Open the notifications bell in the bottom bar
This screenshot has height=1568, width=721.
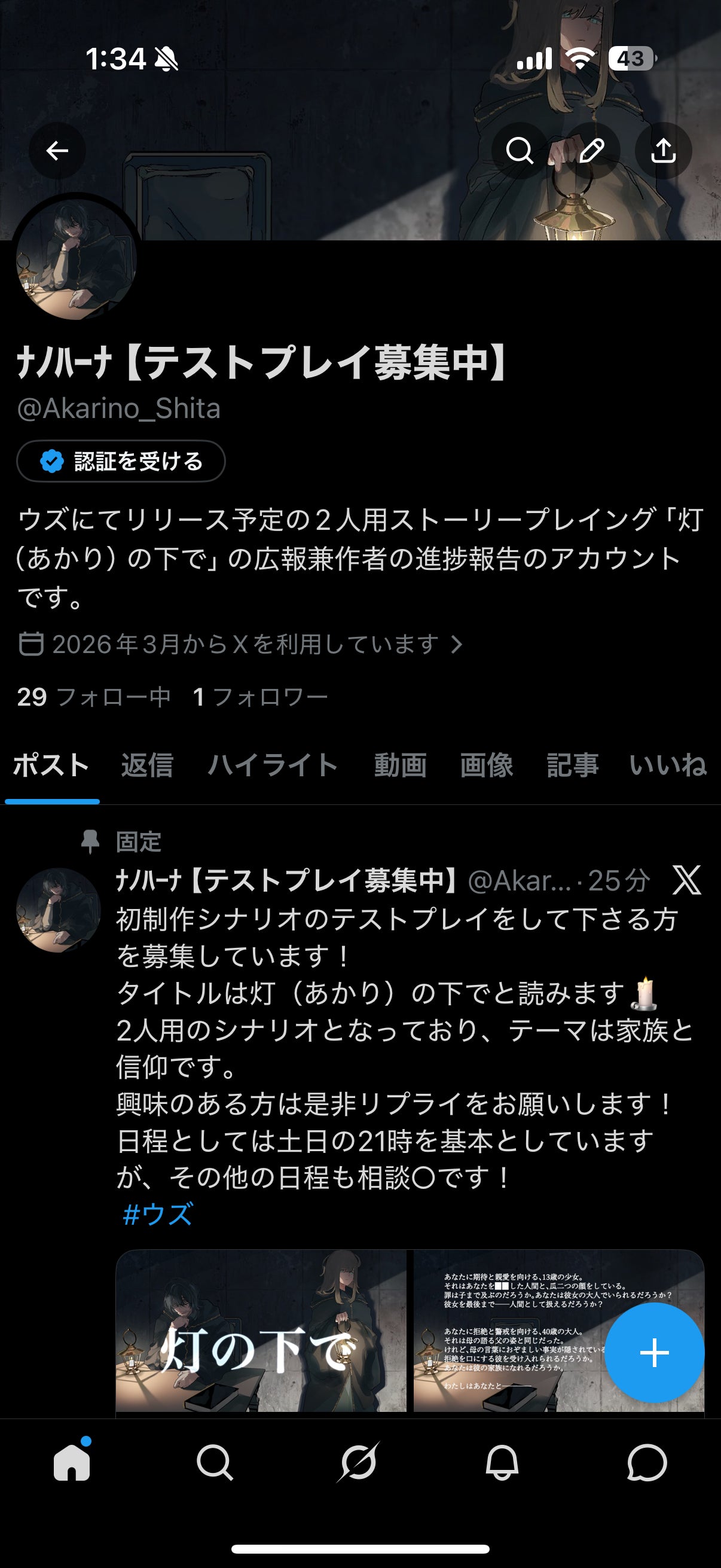coord(502,1462)
